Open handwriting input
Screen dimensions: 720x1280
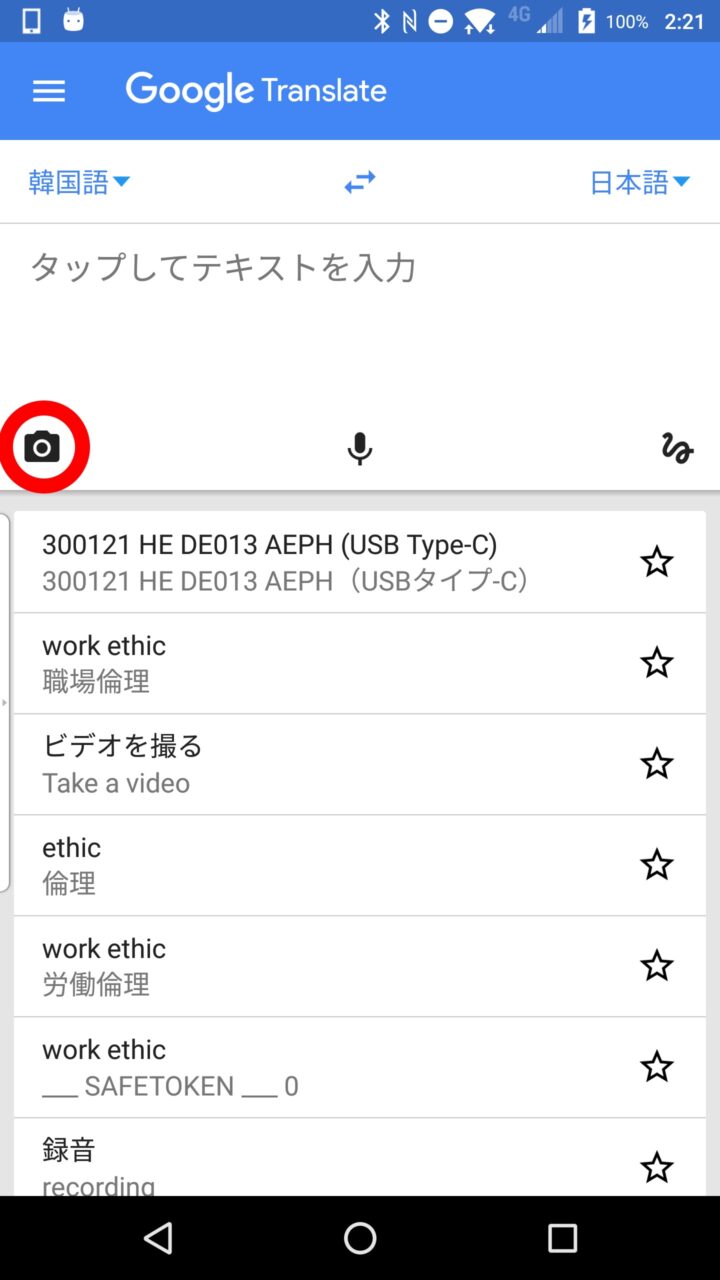[x=677, y=448]
